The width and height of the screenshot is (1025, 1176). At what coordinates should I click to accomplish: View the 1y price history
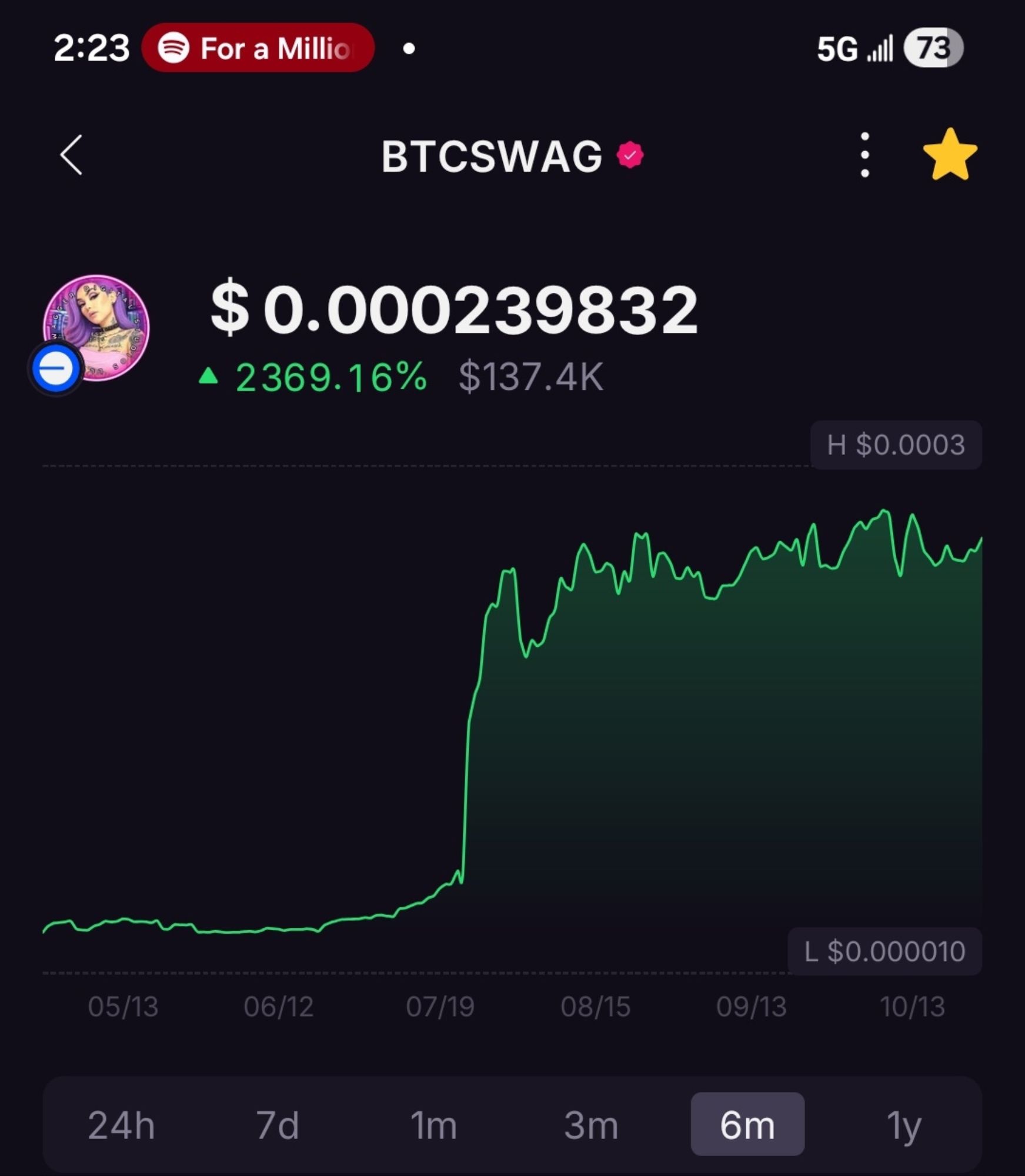coord(903,1125)
